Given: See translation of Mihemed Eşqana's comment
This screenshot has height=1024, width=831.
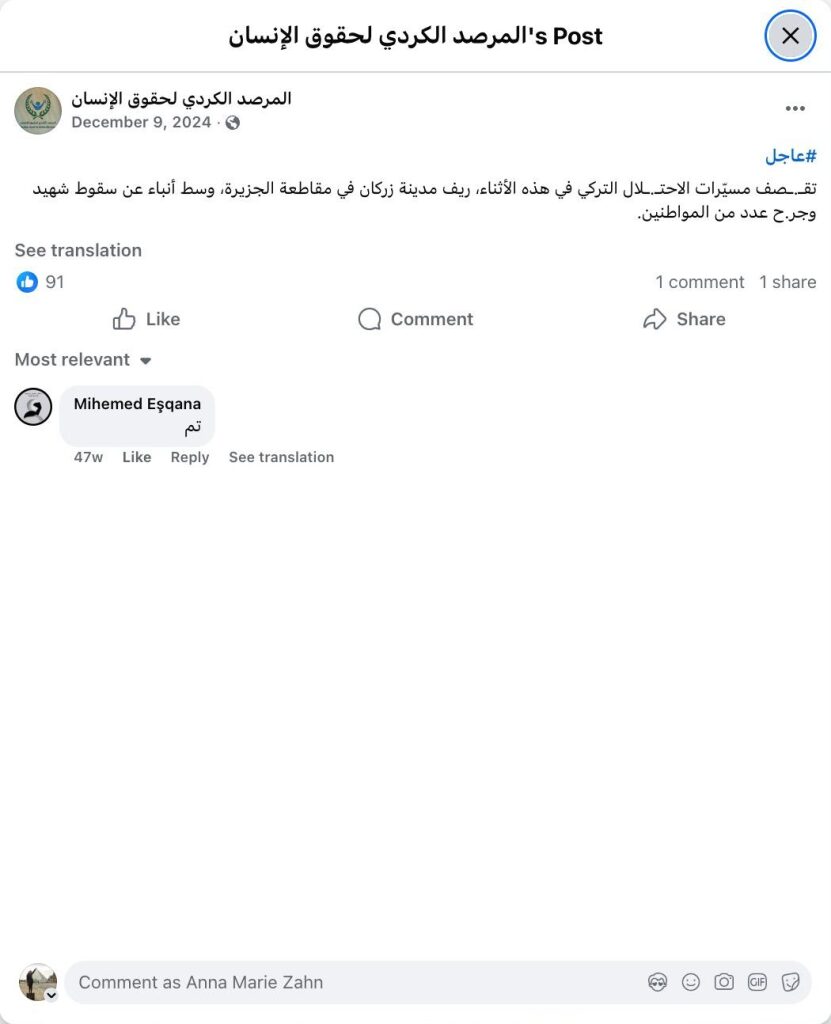Looking at the screenshot, I should click(x=281, y=457).
